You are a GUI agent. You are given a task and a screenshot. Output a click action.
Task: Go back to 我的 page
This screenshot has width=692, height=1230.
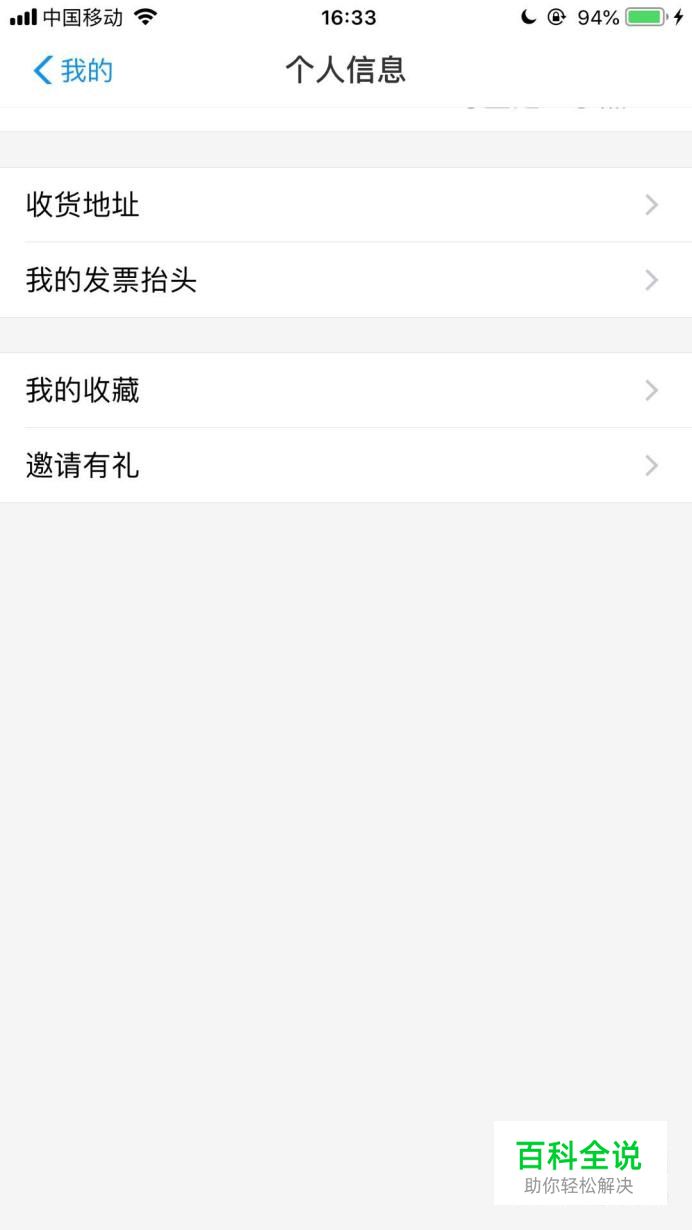[x=73, y=70]
